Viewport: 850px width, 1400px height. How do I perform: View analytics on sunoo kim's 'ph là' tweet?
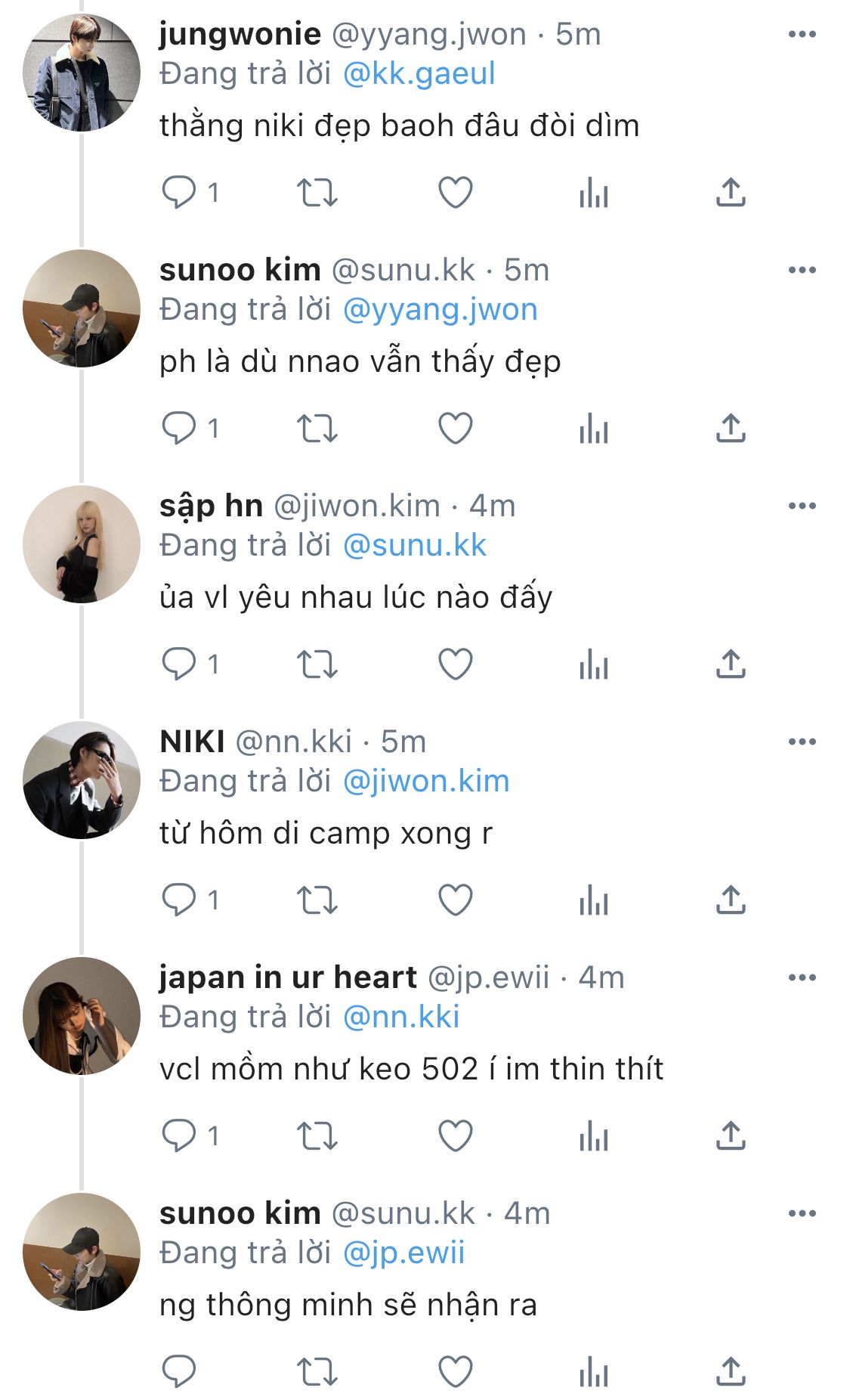click(593, 429)
